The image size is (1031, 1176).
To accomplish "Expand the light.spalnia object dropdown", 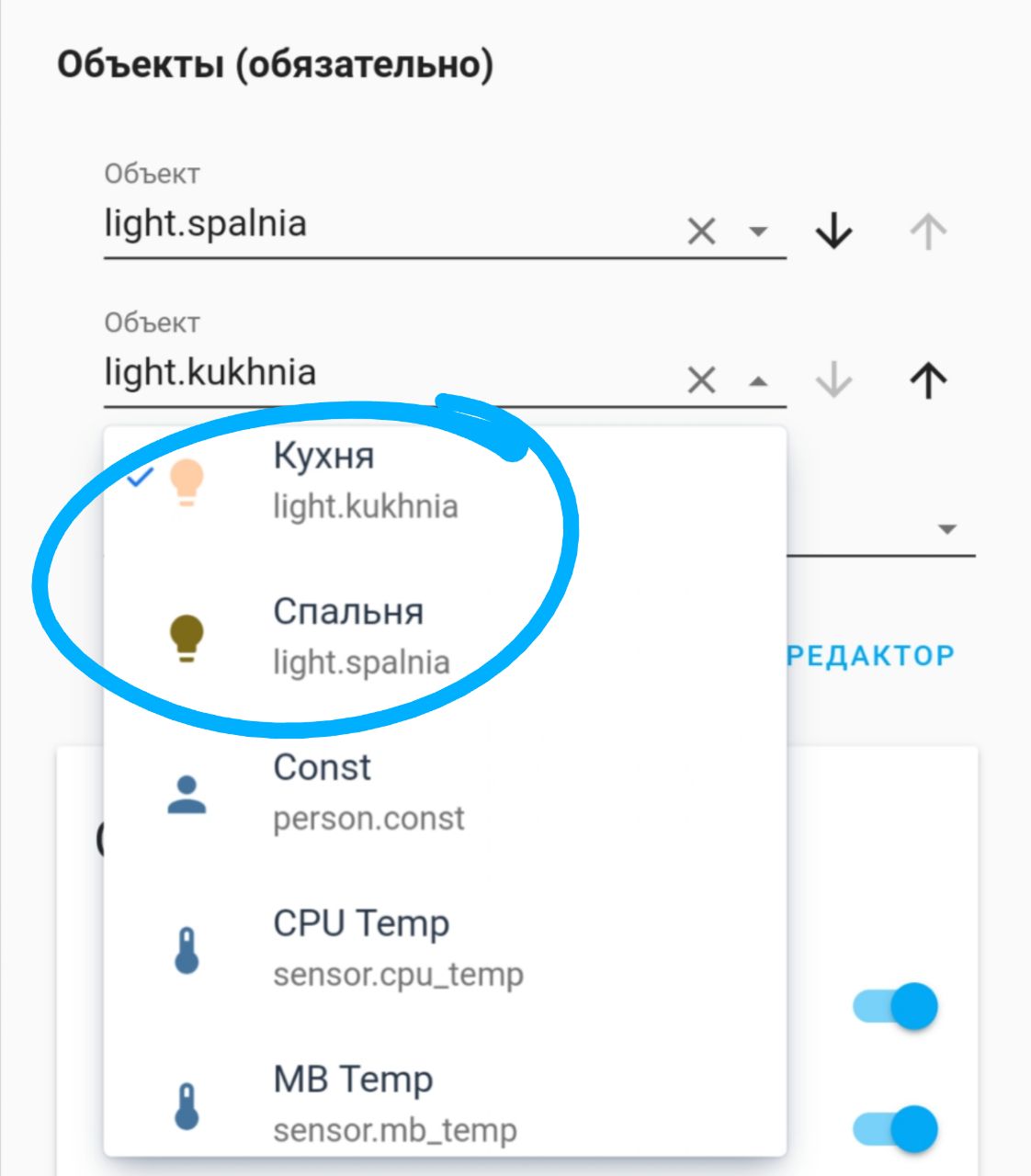I will tap(758, 232).
